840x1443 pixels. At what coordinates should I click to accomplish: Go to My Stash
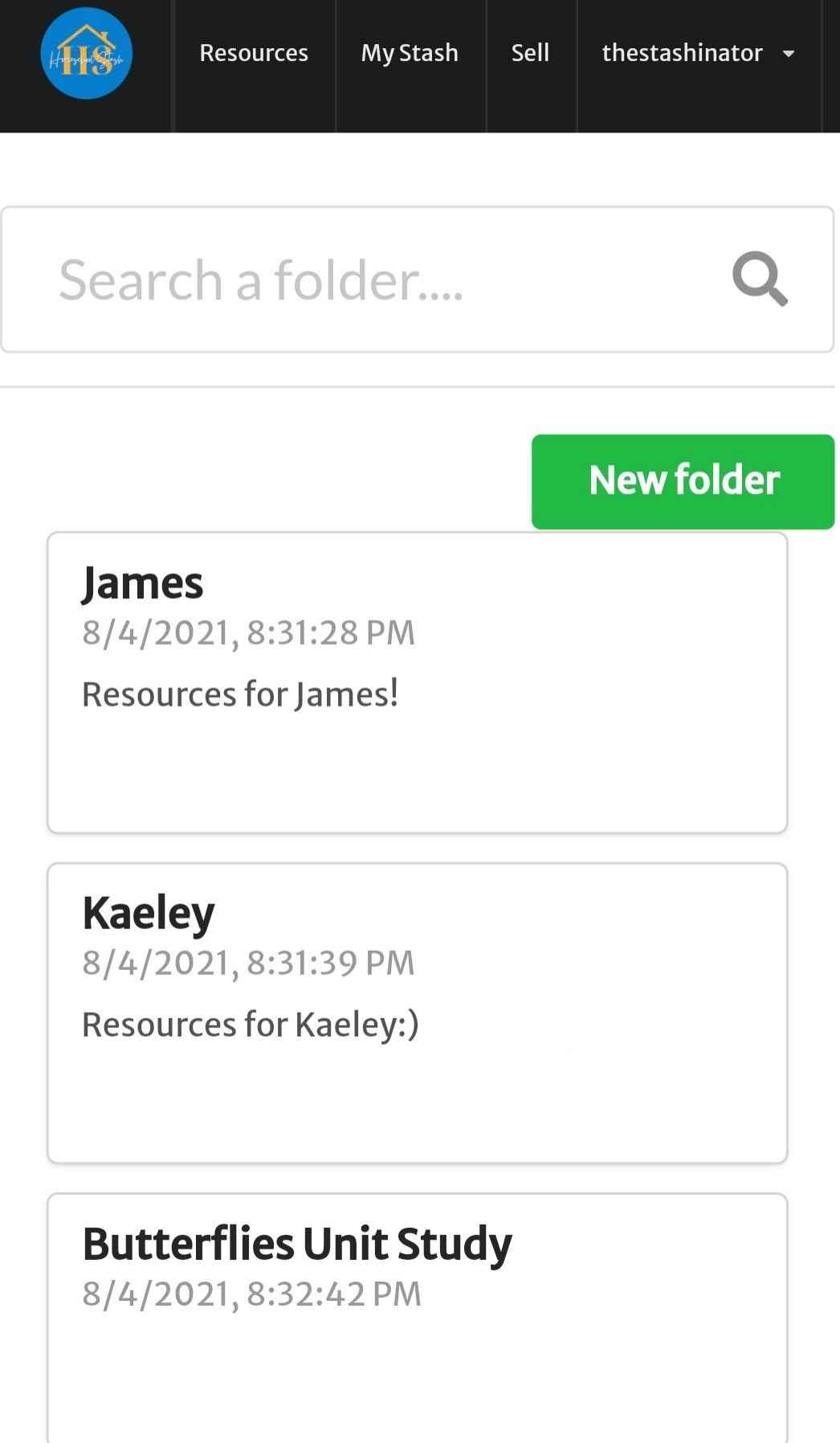click(x=410, y=53)
